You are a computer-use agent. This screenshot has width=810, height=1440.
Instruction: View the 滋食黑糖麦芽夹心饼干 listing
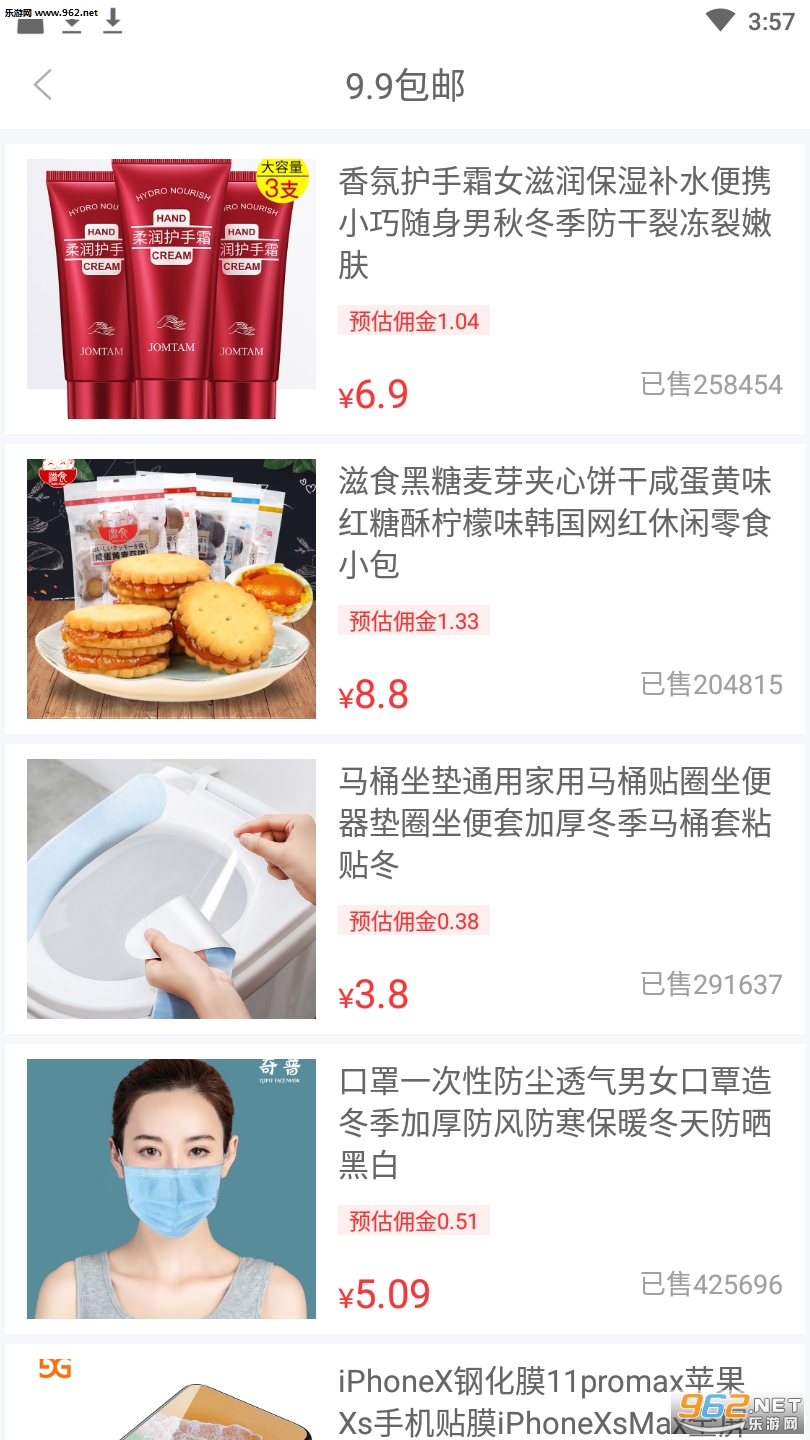[555, 522]
